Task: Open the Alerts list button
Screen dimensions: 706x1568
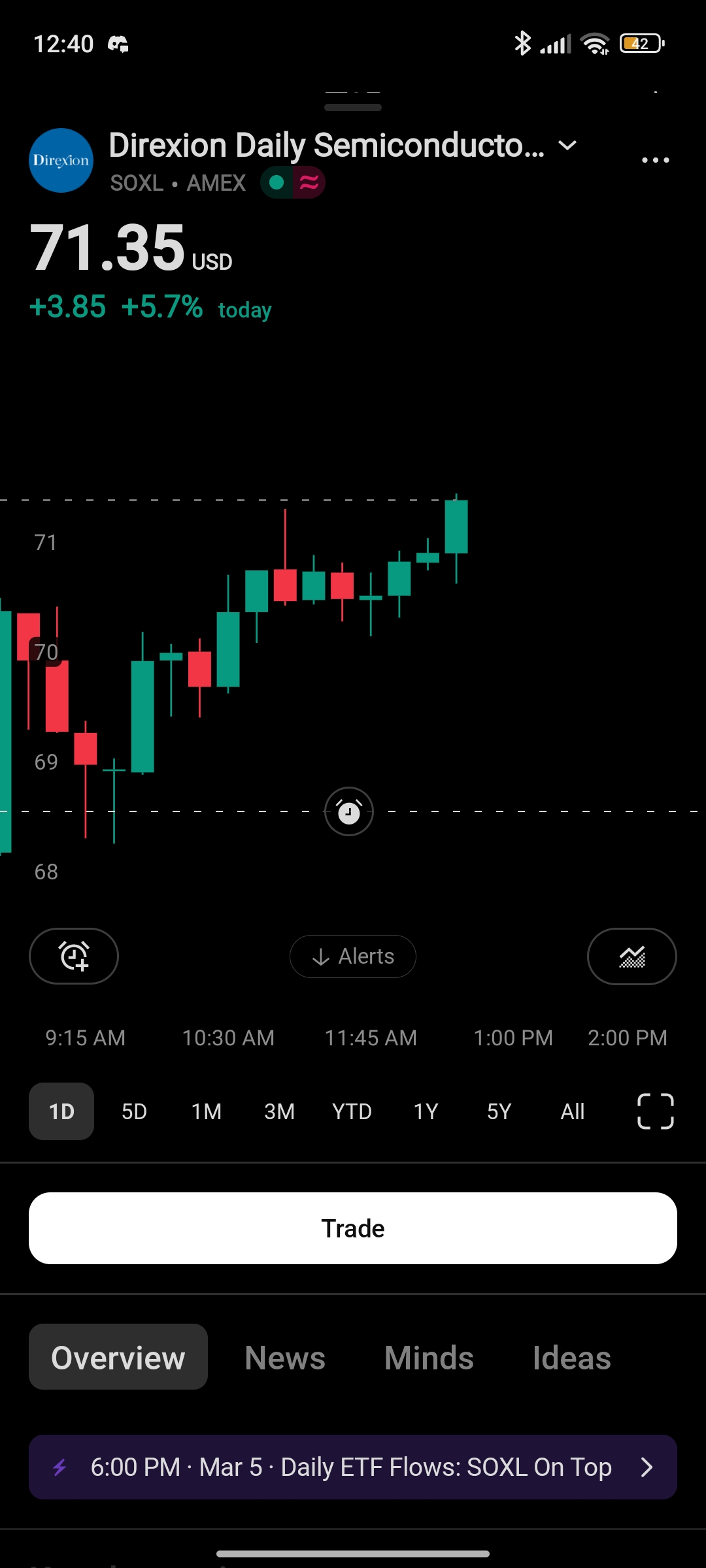Action: tap(353, 956)
